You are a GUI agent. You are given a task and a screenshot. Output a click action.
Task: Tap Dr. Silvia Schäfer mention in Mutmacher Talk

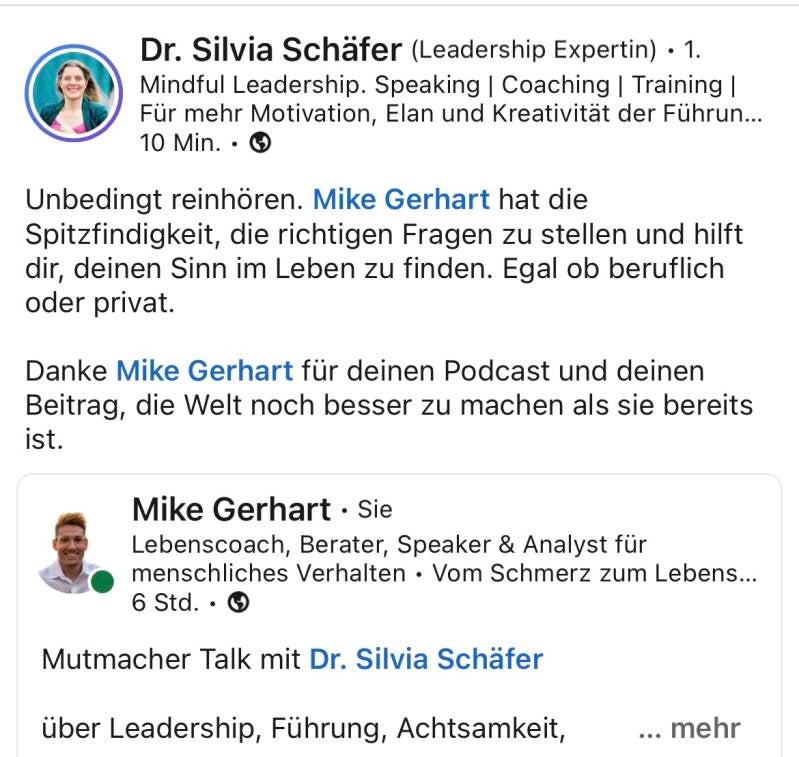tap(426, 659)
